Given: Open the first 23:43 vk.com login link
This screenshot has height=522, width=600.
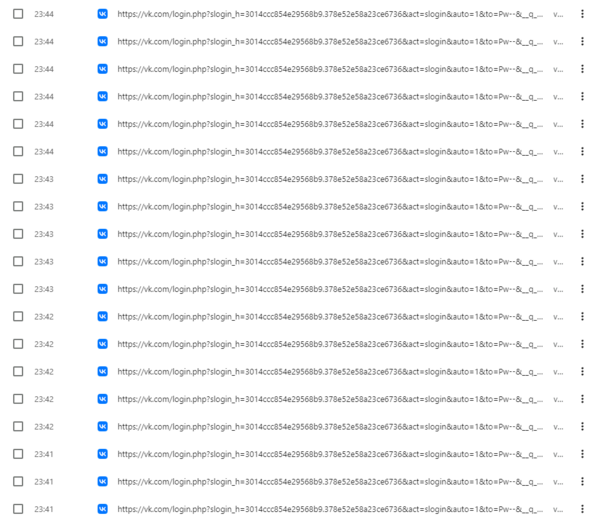Looking at the screenshot, I should click(x=330, y=179).
